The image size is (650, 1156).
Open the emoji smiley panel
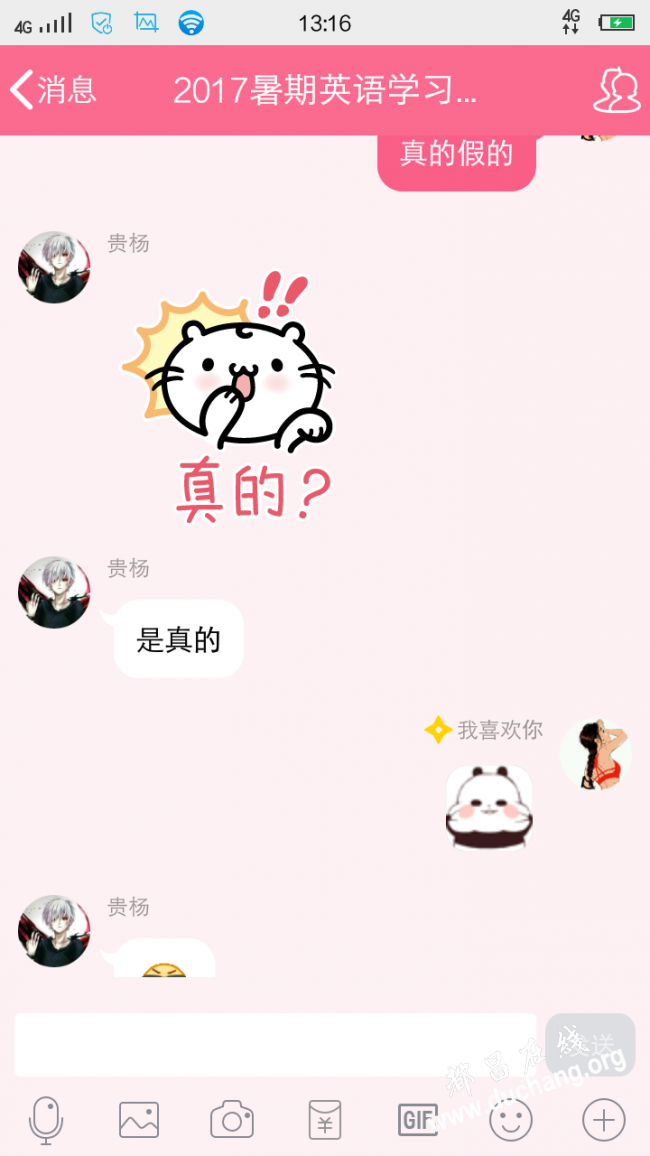click(x=511, y=1121)
